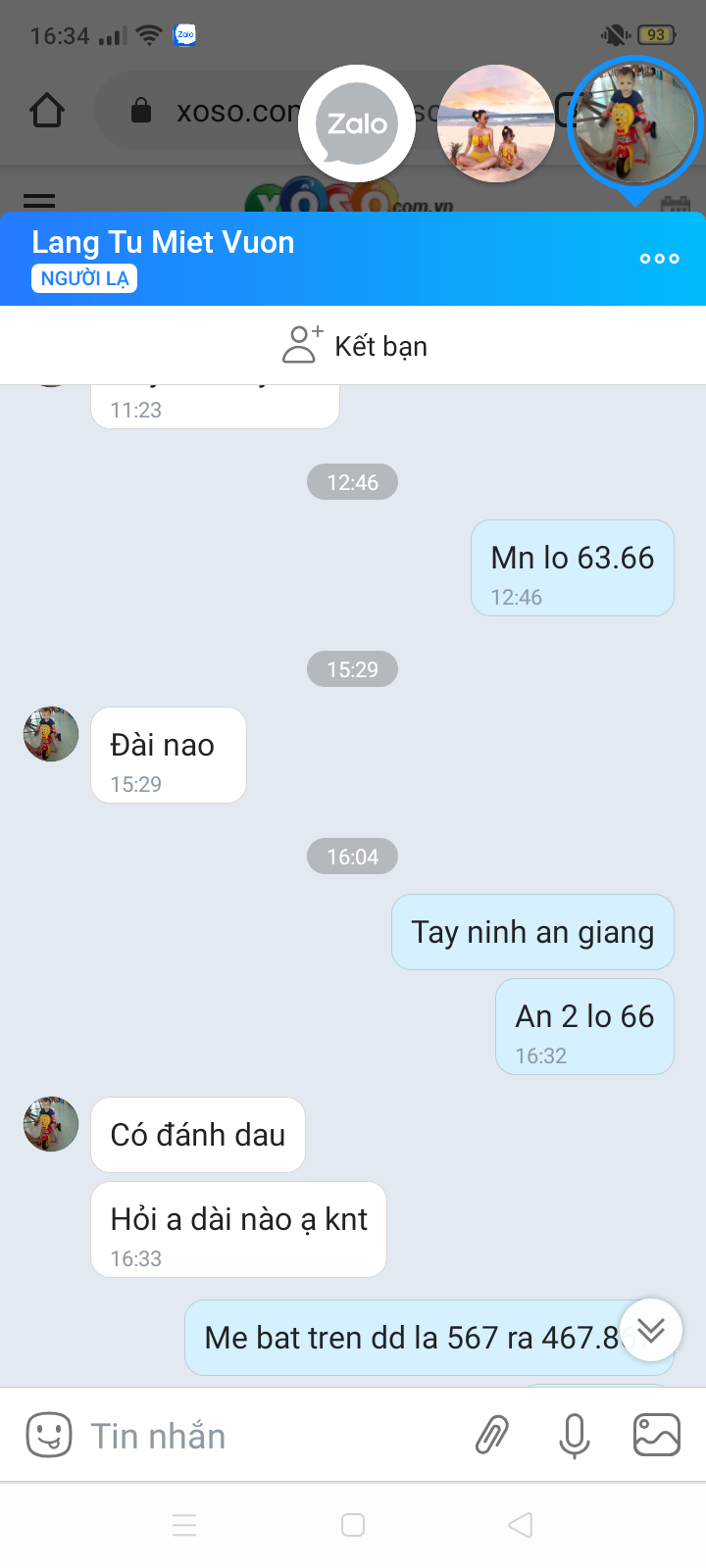Go to the system home screen
This screenshot has width=706, height=1568.
353,1525
